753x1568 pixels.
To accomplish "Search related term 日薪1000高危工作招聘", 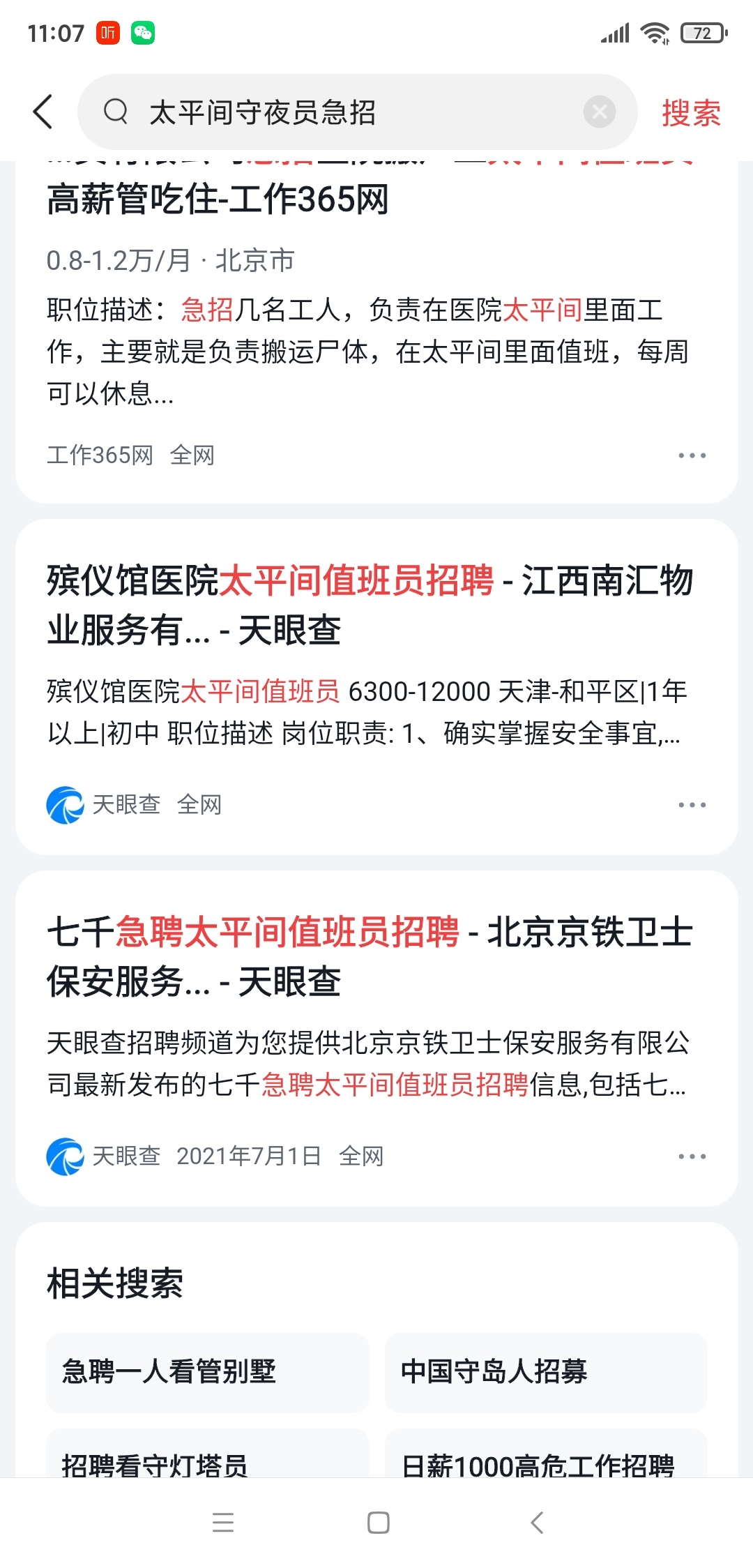I will pos(546,1454).
